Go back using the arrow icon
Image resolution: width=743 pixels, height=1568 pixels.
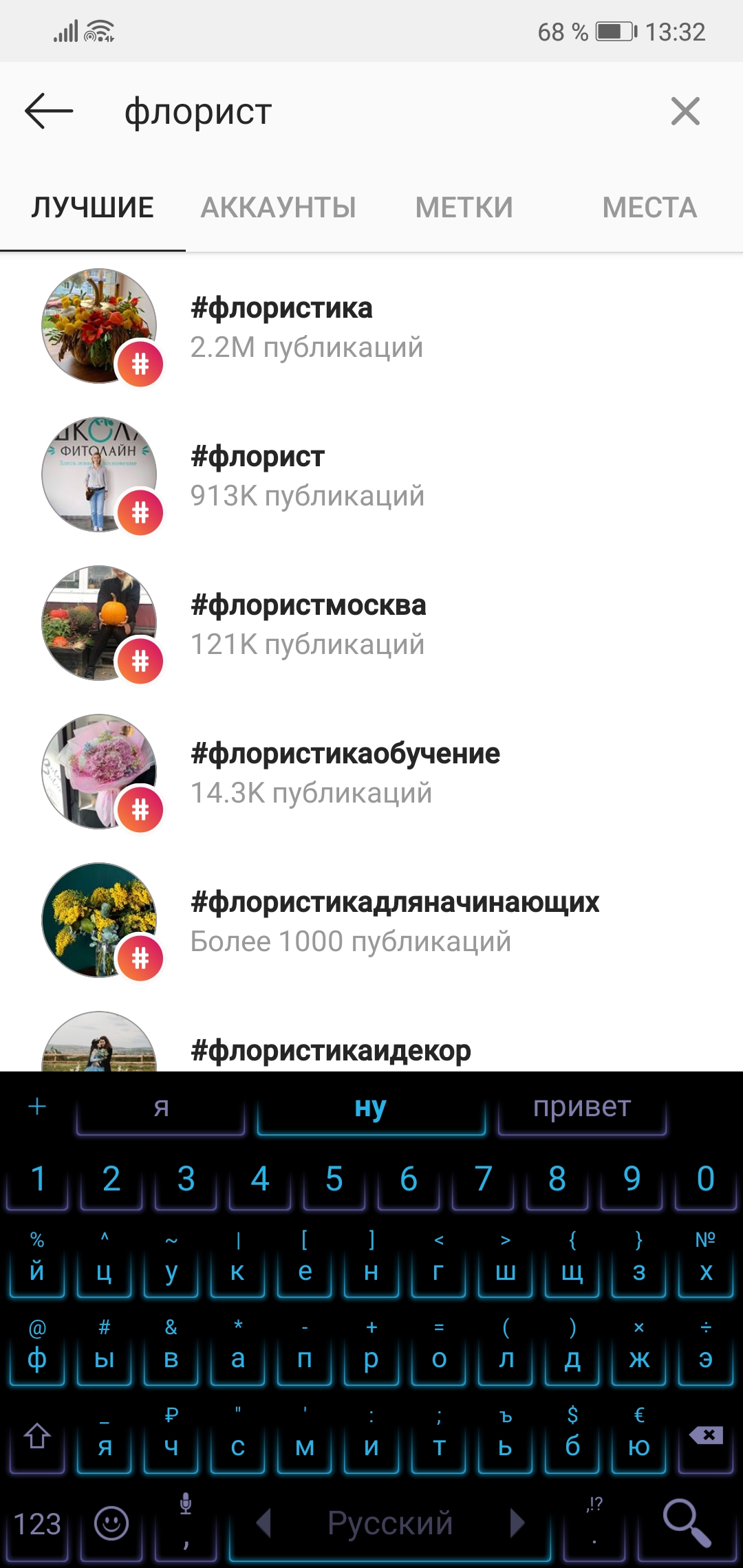coord(49,111)
